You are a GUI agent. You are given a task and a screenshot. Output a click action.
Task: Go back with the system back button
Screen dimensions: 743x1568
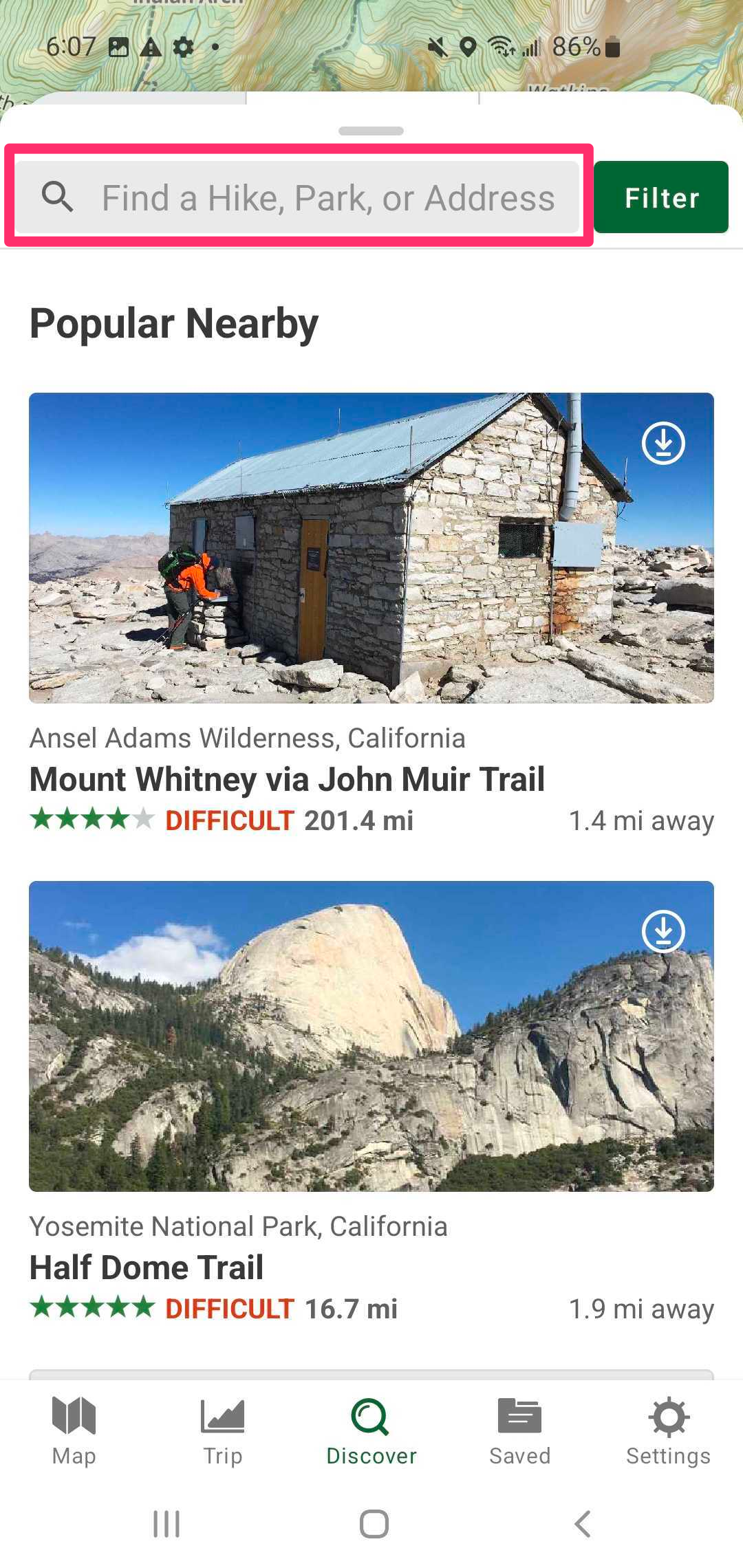[583, 1524]
